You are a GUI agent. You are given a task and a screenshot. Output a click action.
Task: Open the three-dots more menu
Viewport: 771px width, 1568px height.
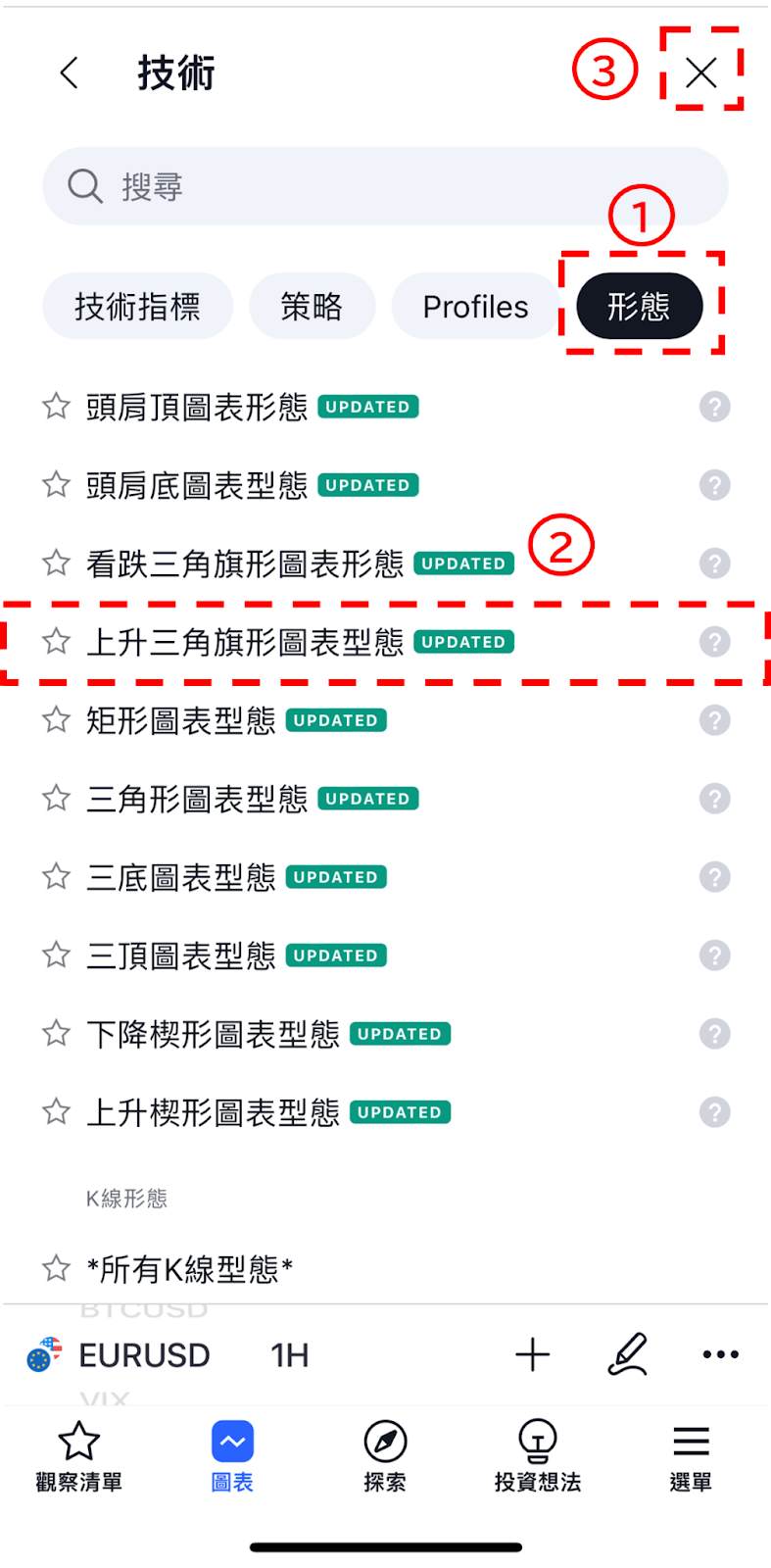(720, 1354)
